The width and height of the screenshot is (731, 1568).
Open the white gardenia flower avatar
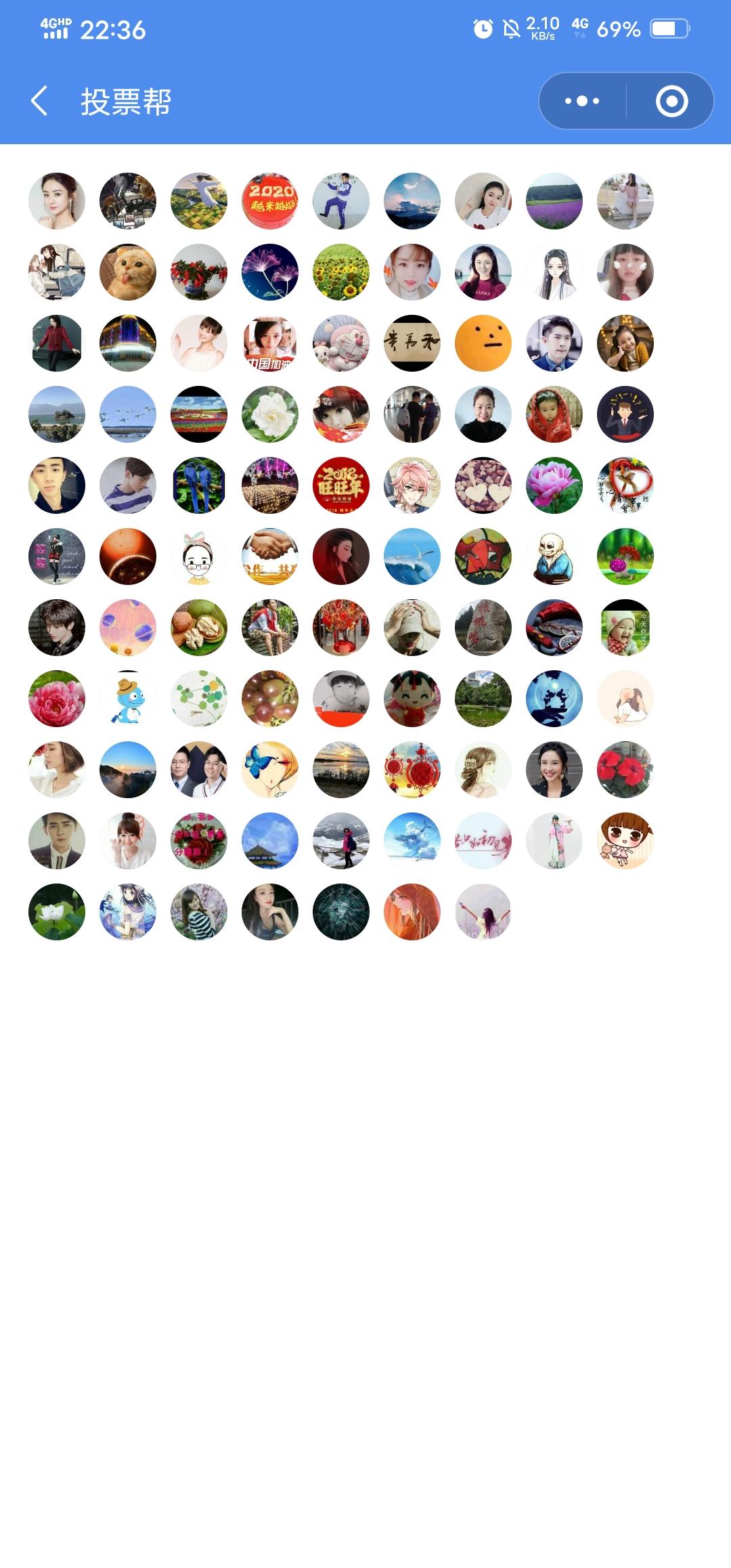[270, 414]
